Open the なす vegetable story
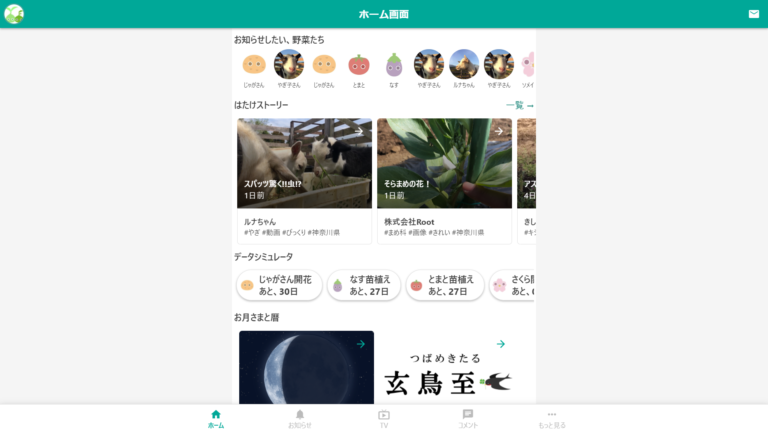 tap(394, 66)
